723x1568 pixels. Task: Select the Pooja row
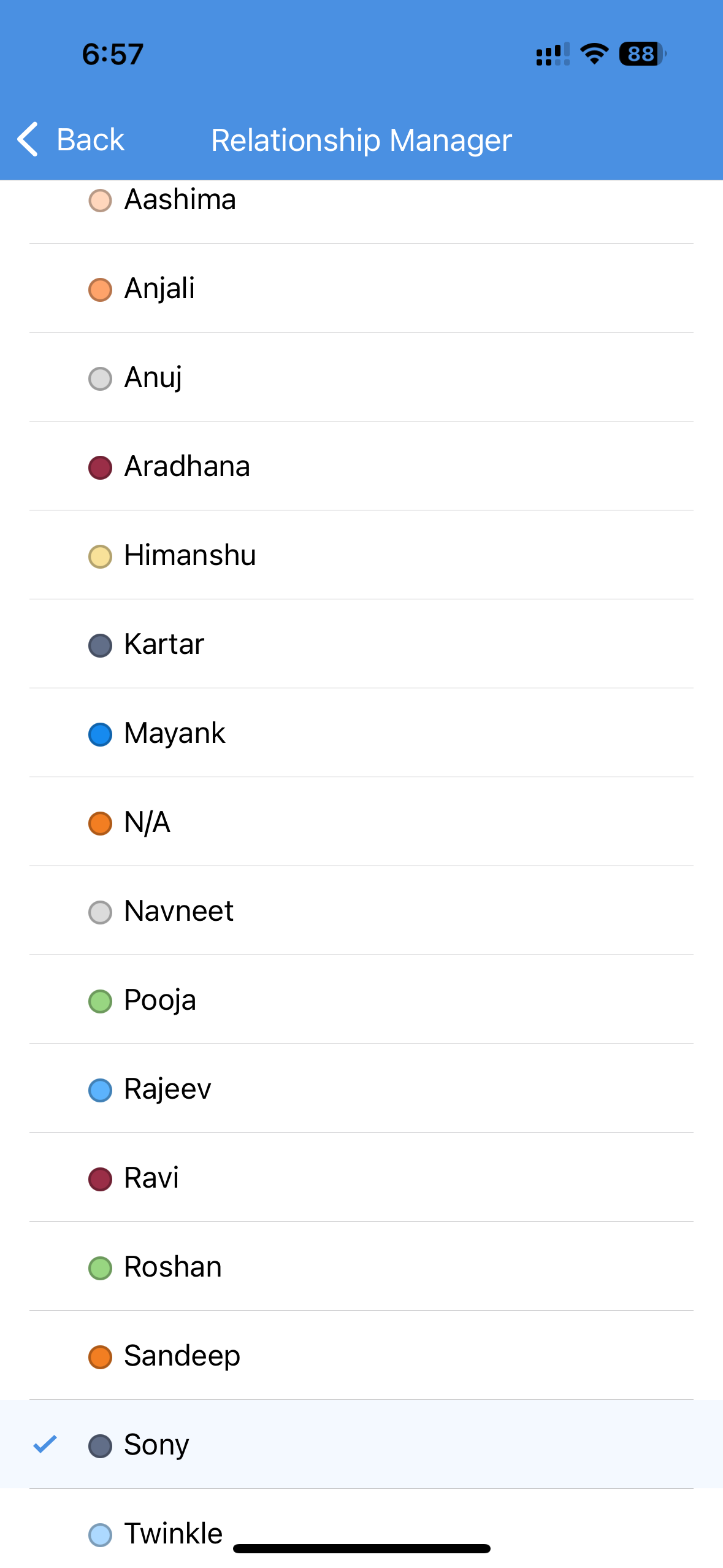[x=361, y=1000]
